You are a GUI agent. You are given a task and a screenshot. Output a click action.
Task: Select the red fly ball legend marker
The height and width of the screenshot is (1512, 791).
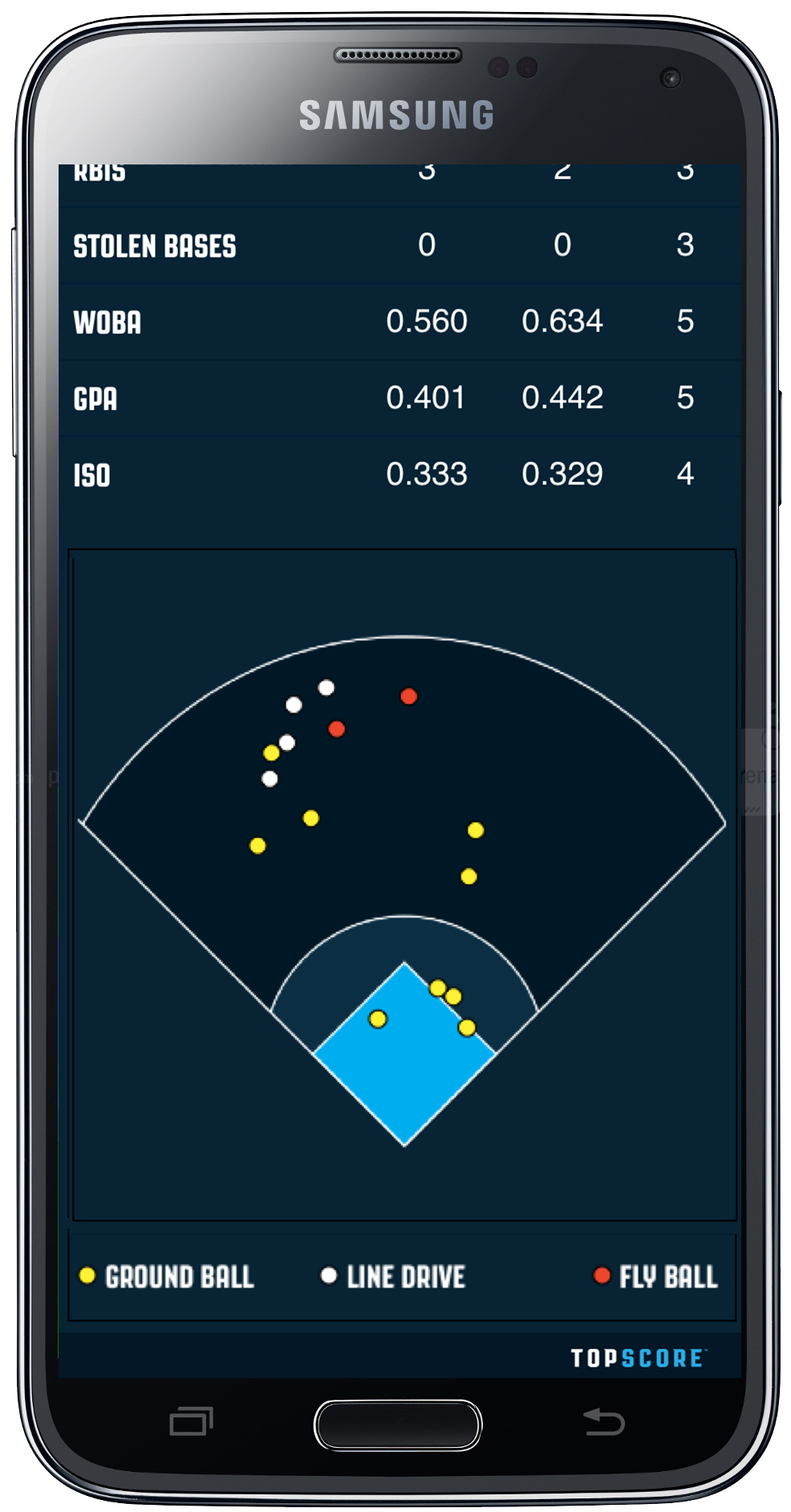click(601, 1275)
